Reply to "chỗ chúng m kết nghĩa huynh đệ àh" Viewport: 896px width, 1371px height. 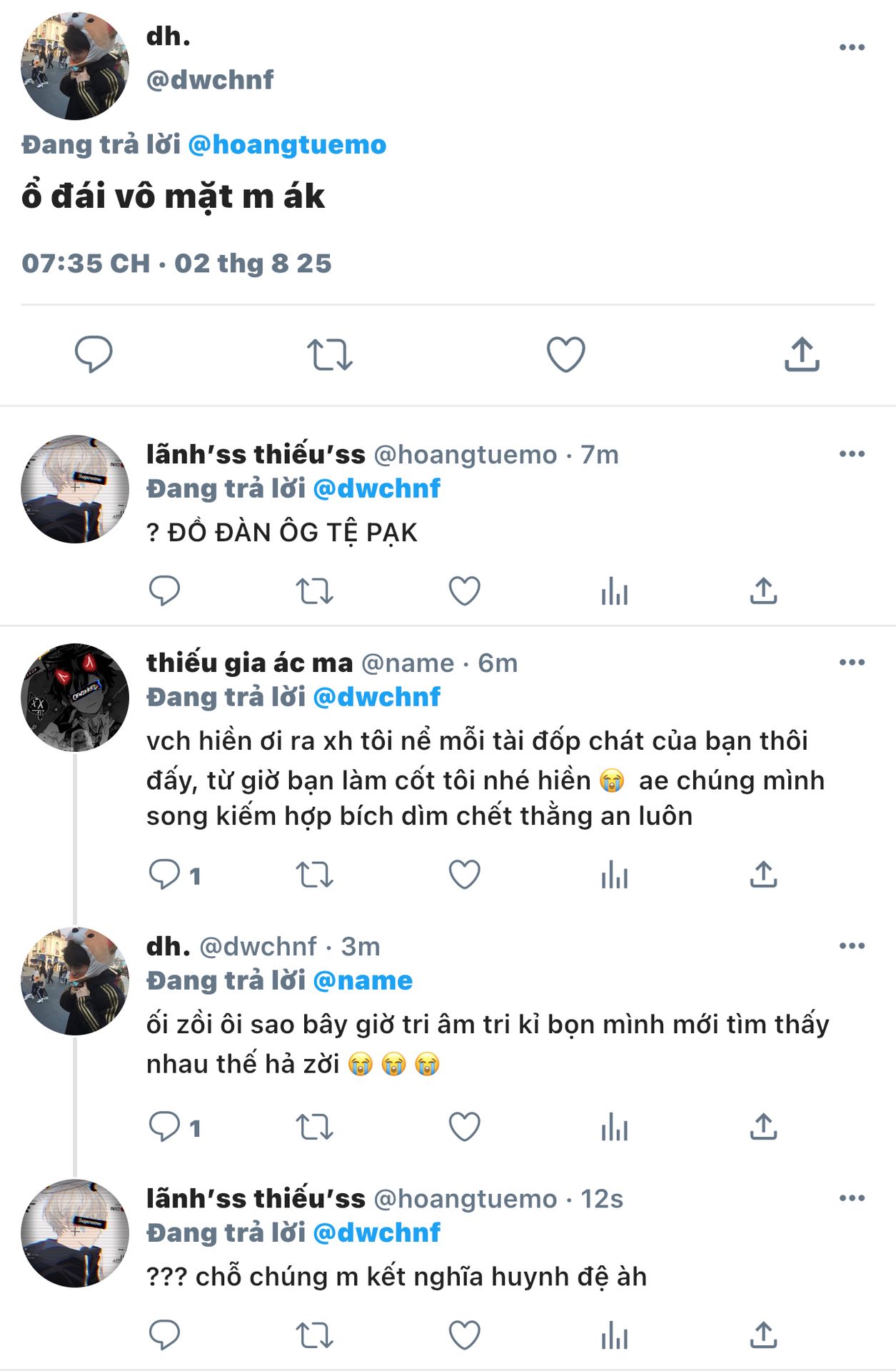[164, 1335]
